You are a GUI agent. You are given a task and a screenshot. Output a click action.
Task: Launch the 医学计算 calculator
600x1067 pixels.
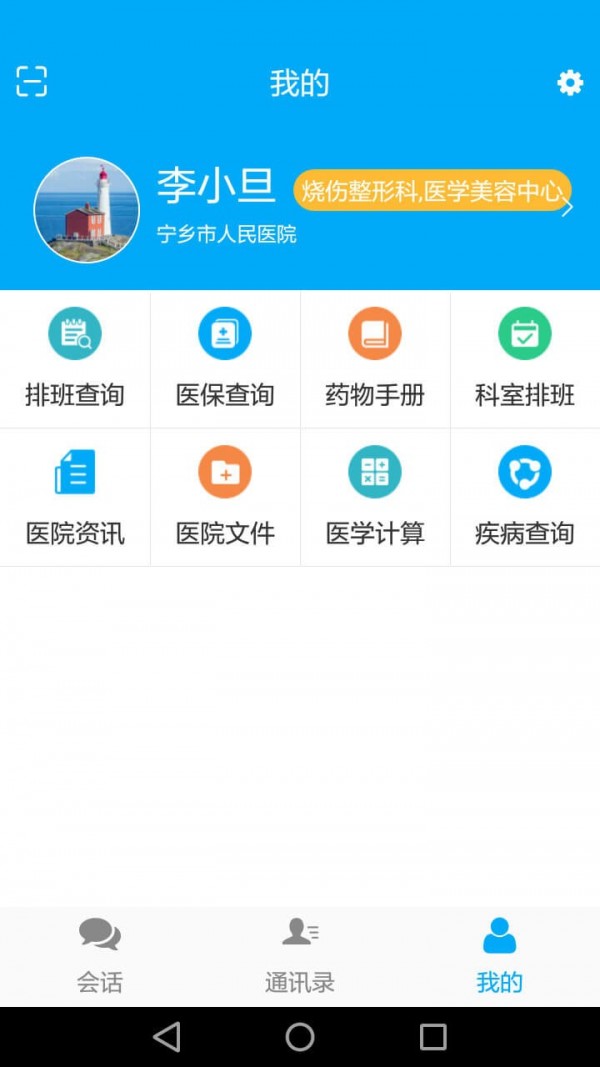(375, 497)
